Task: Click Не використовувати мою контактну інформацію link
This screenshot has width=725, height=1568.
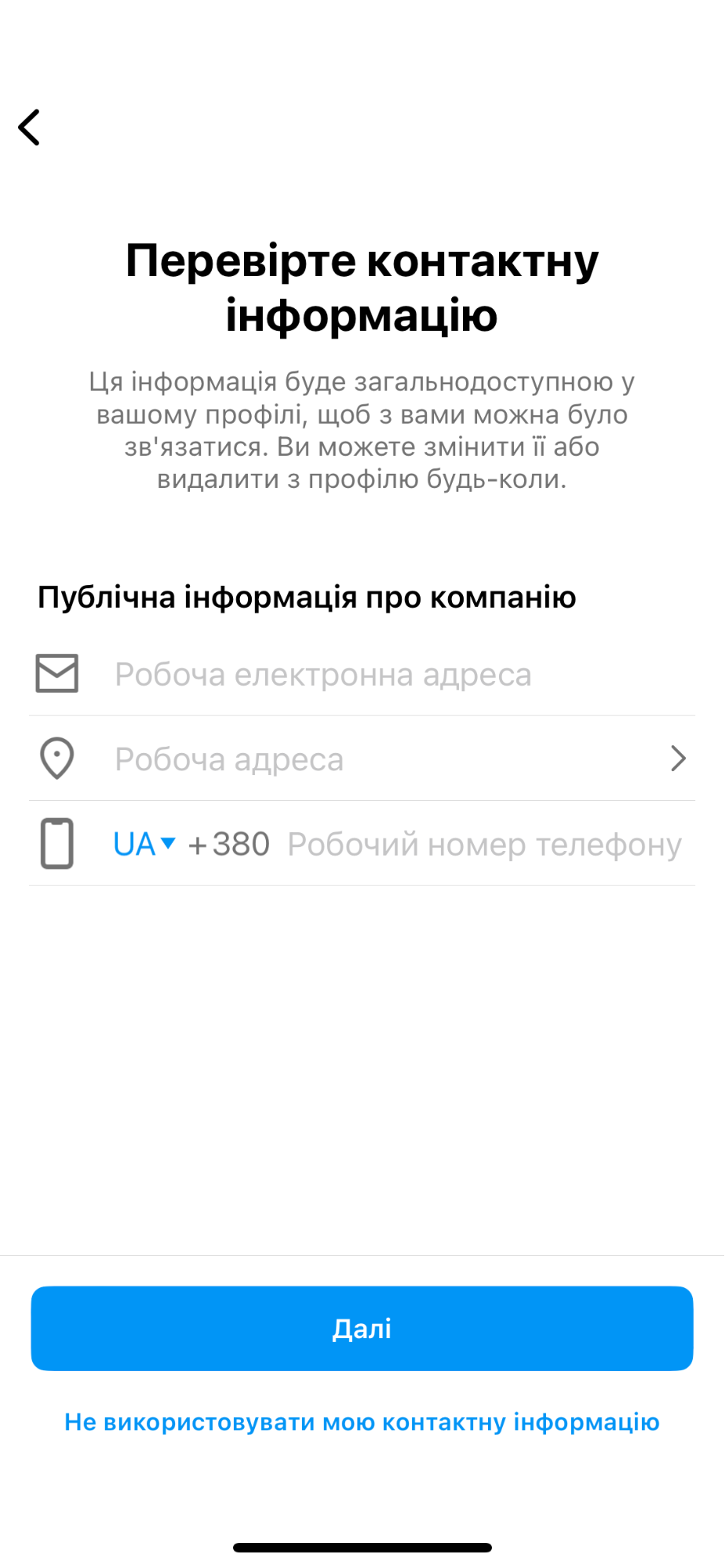Action: coord(362,1422)
